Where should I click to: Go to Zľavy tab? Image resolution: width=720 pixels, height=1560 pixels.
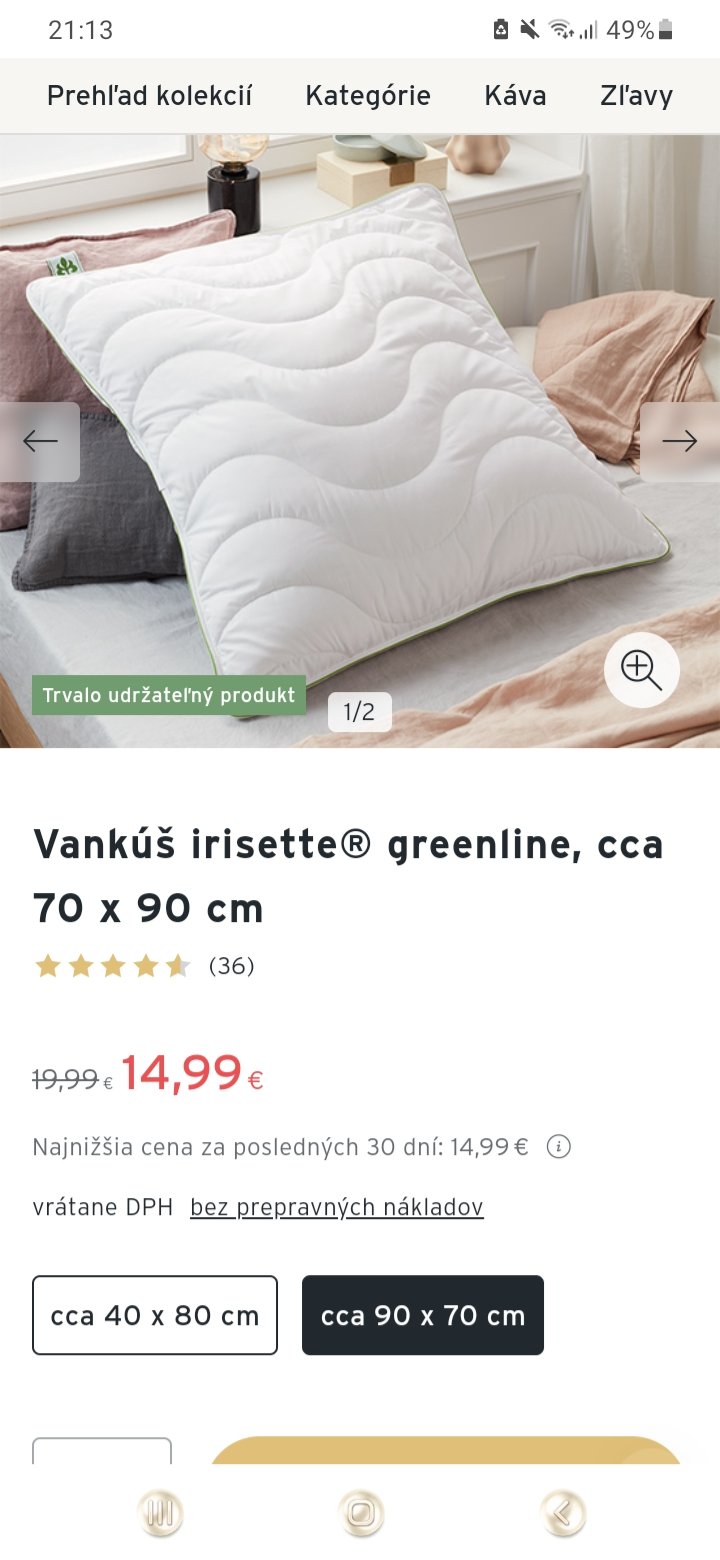point(636,96)
